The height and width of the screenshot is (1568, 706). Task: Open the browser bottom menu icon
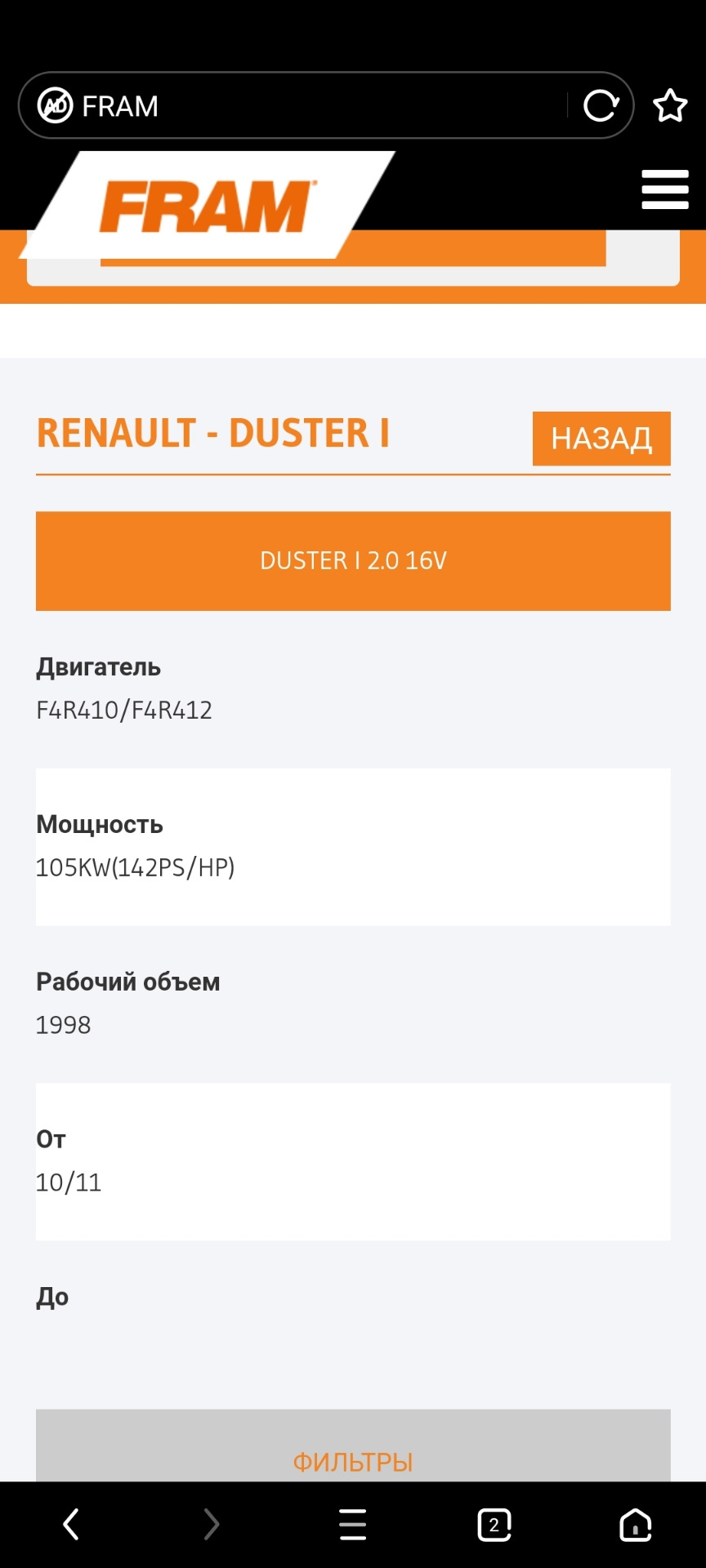pos(352,1522)
